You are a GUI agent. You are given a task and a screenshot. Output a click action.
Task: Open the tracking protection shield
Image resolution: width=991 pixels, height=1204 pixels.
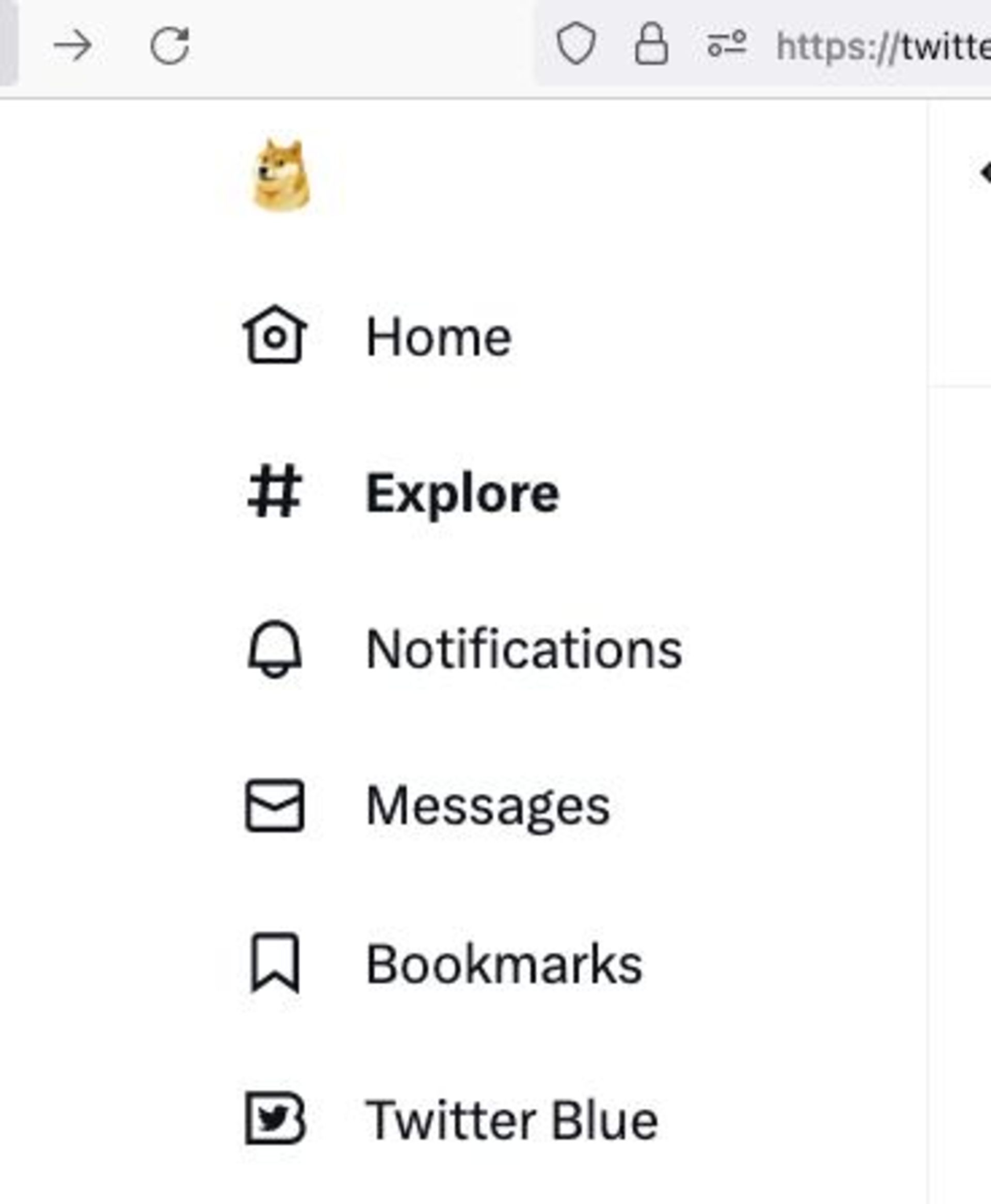[x=576, y=43]
